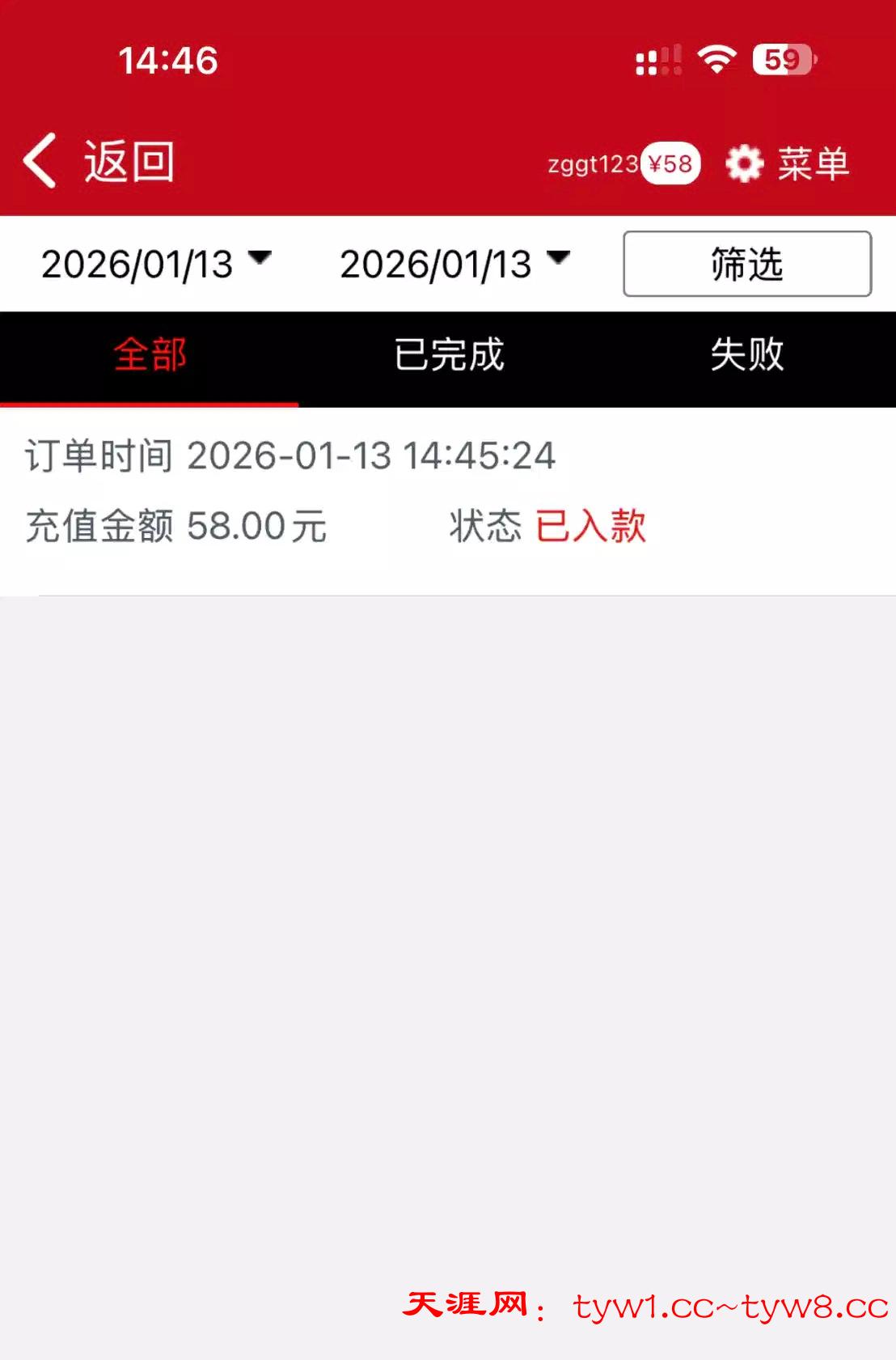Switch to the 已完成 tab
This screenshot has width=896, height=1360.
[x=448, y=355]
